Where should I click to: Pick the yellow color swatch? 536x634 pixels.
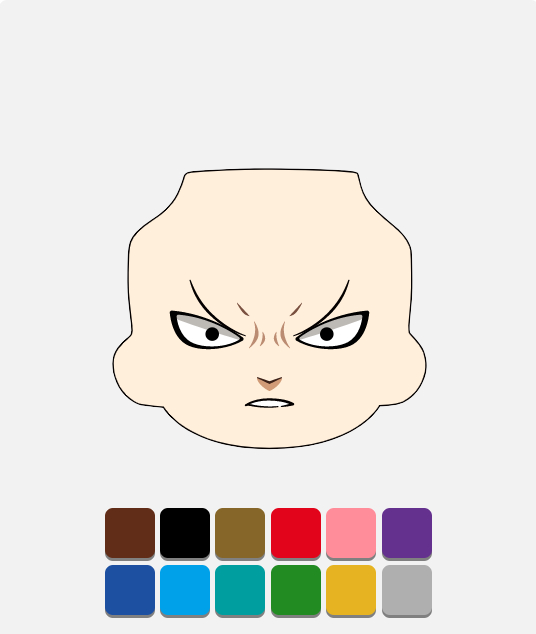[x=351, y=591]
